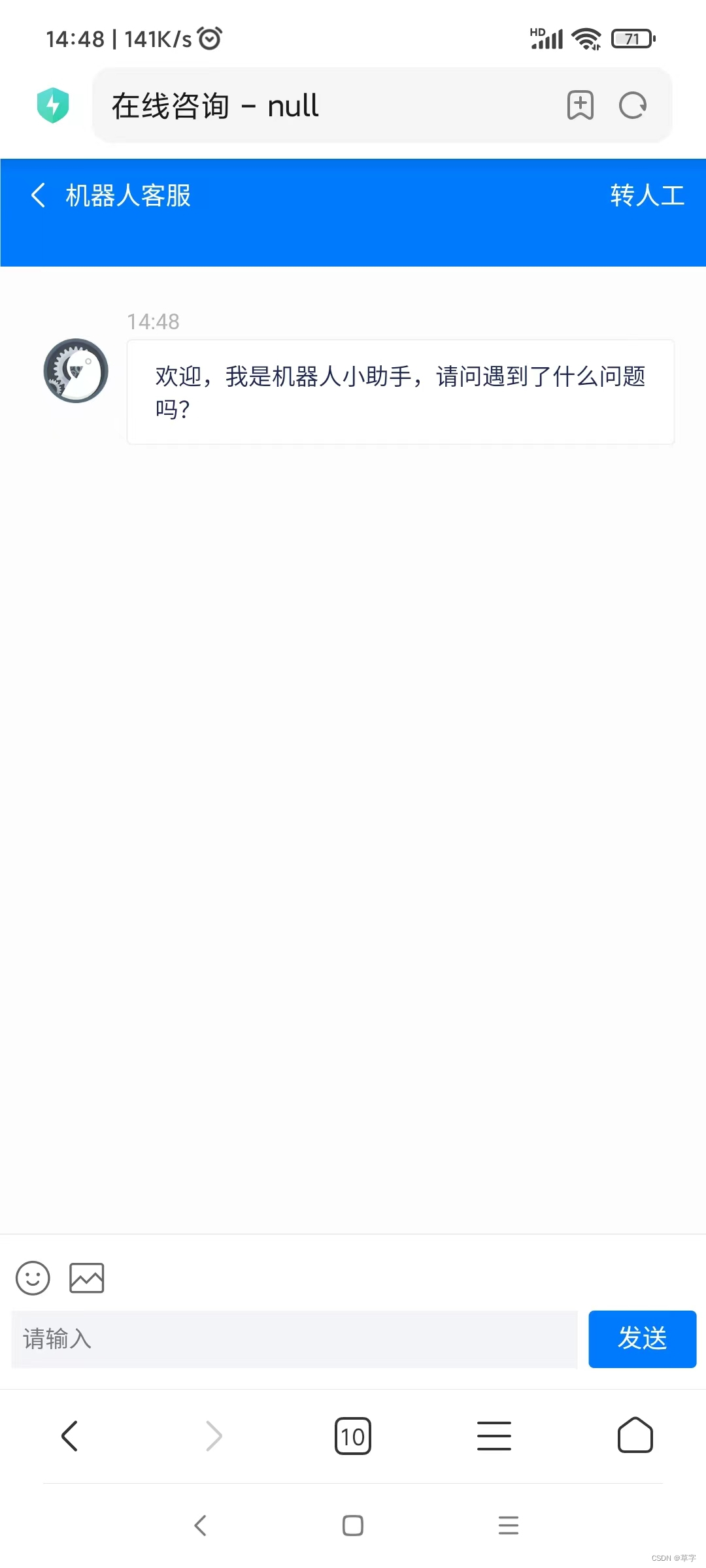
Task: Open system recent apps
Action: pyautogui.click(x=509, y=1526)
